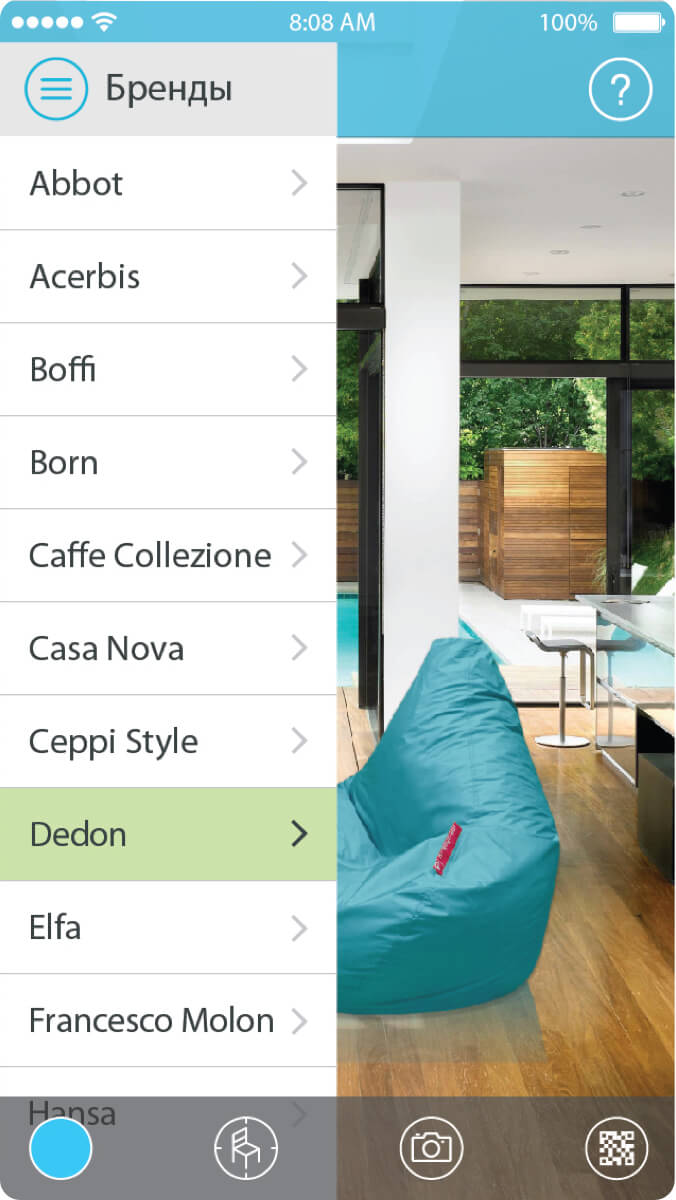The width and height of the screenshot is (676, 1200).
Task: Open the help question mark icon
Action: (x=620, y=90)
